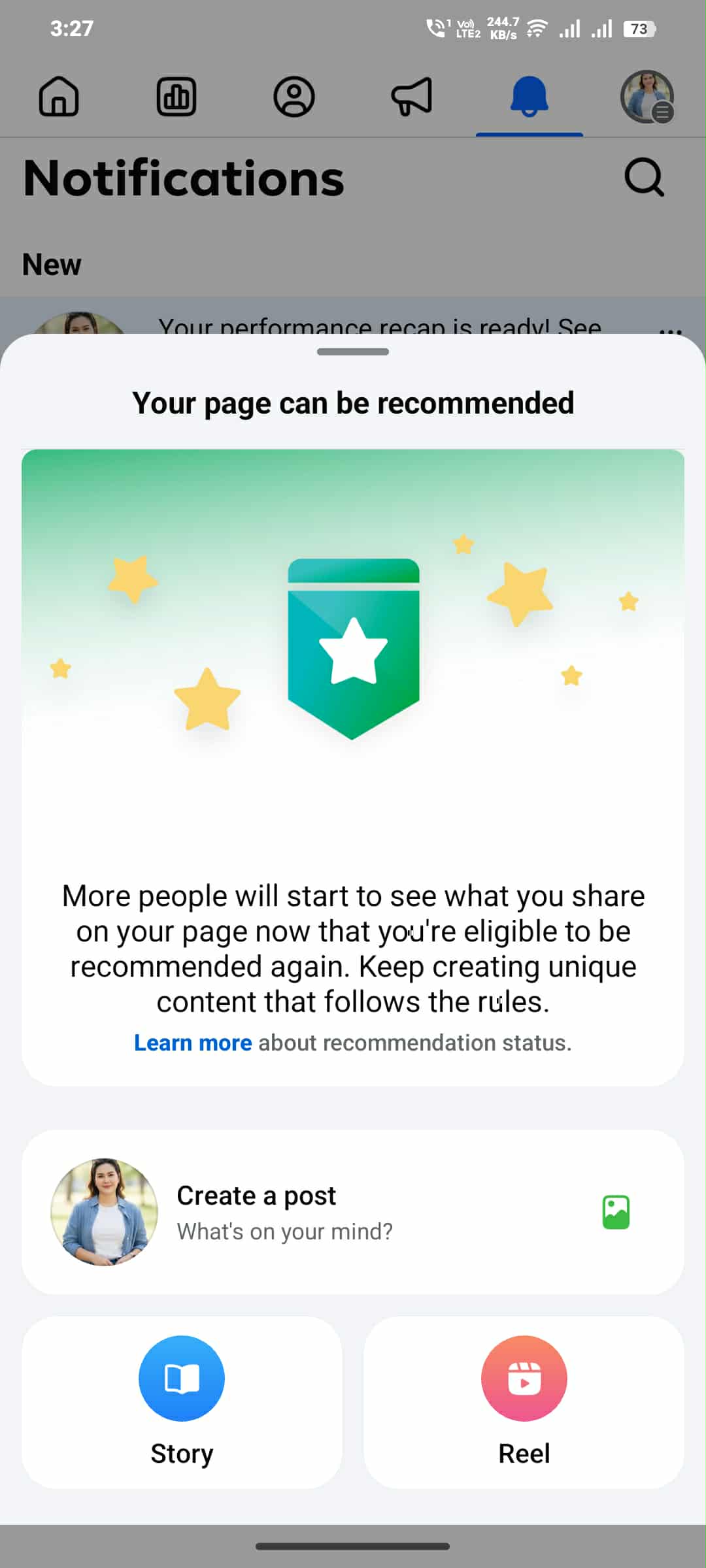The width and height of the screenshot is (706, 1568).
Task: Switch to the profile tab
Action: click(294, 97)
